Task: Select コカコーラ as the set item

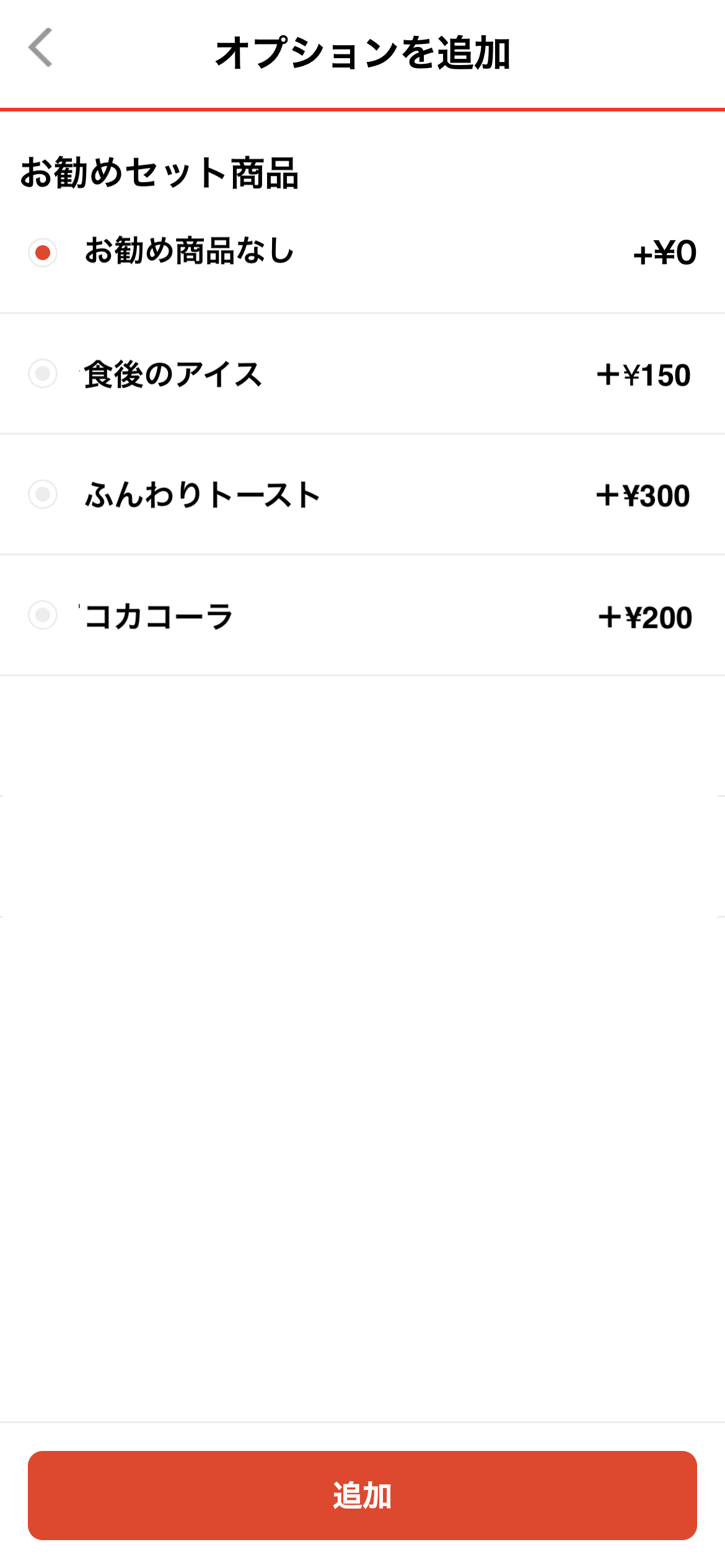Action: tap(43, 615)
